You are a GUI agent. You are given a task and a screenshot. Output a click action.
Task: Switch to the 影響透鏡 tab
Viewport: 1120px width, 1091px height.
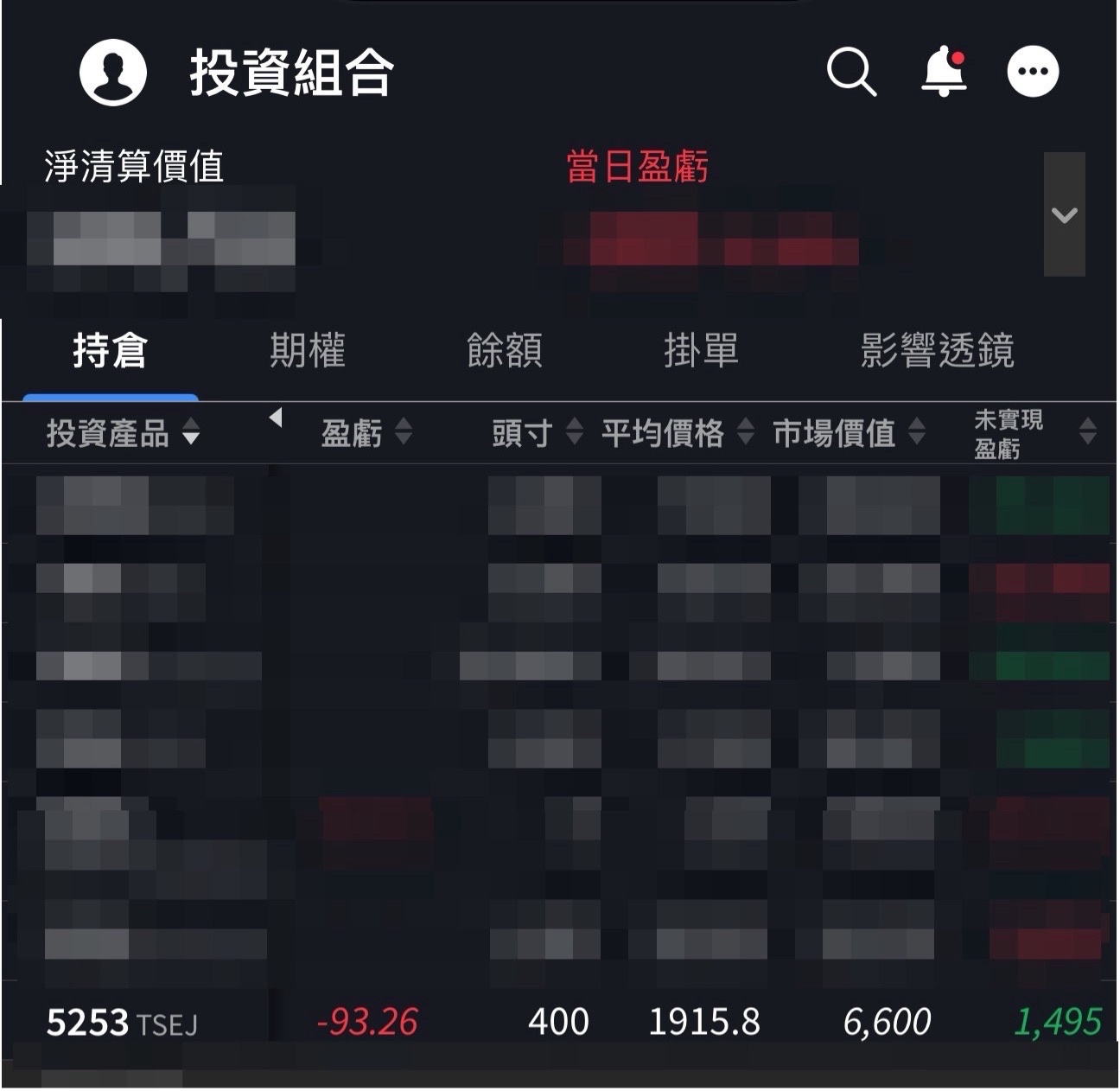coord(937,351)
